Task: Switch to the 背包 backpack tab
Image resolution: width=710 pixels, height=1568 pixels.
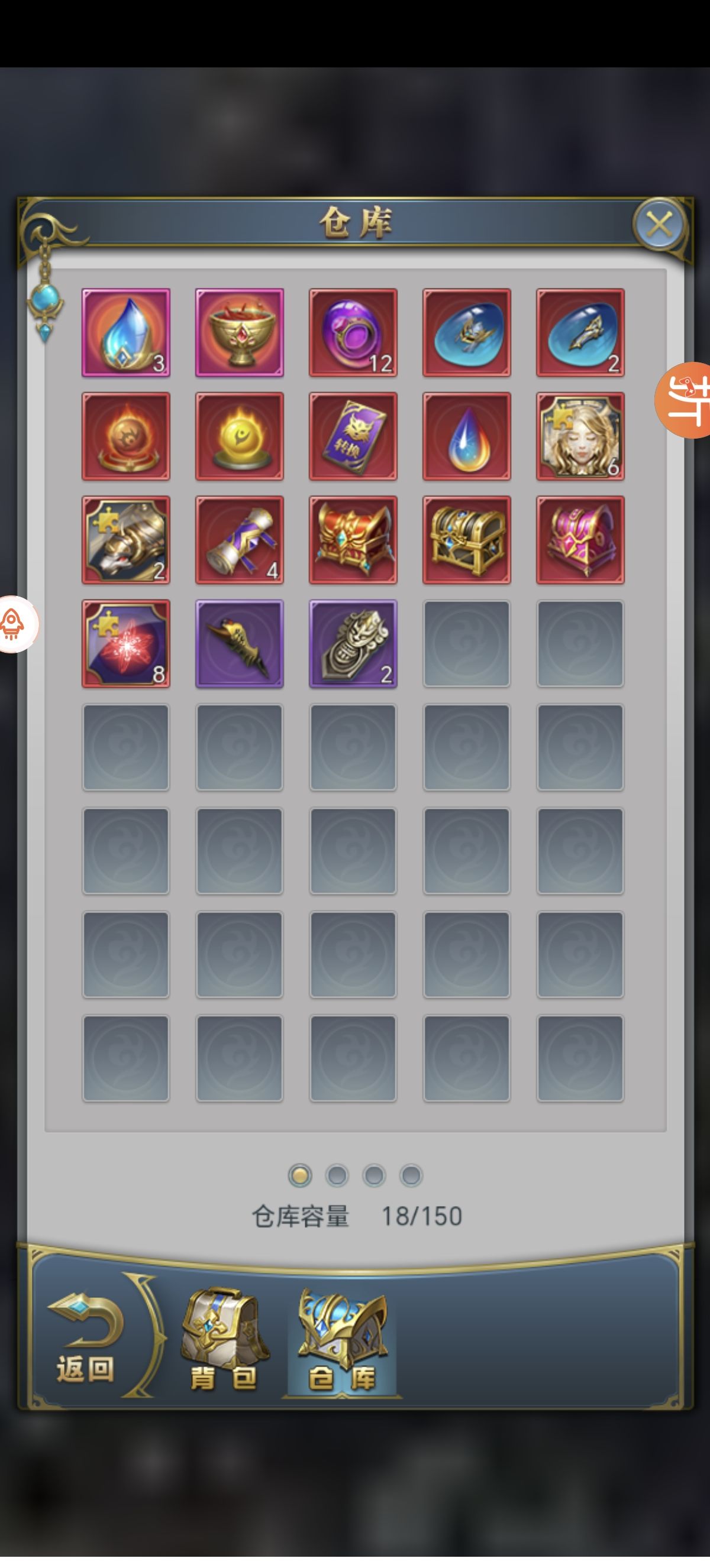Action: [x=224, y=1339]
